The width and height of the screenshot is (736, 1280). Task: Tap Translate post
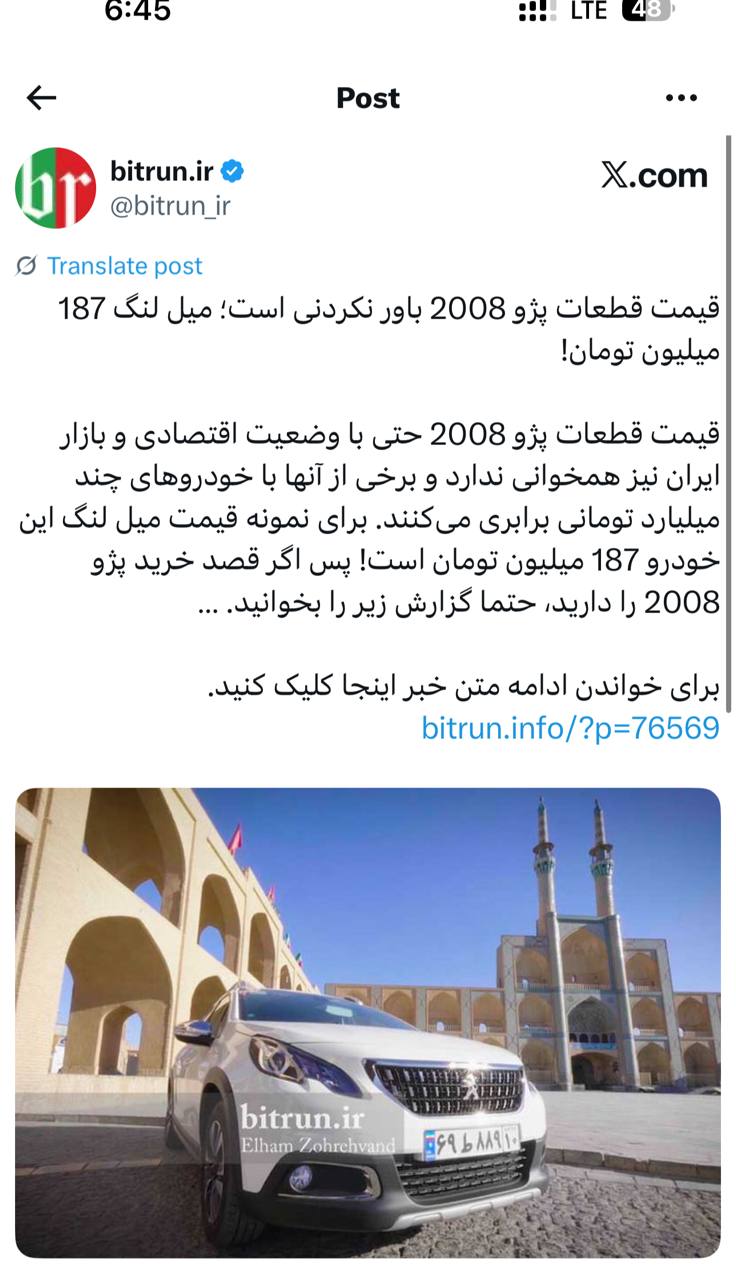coord(123,266)
